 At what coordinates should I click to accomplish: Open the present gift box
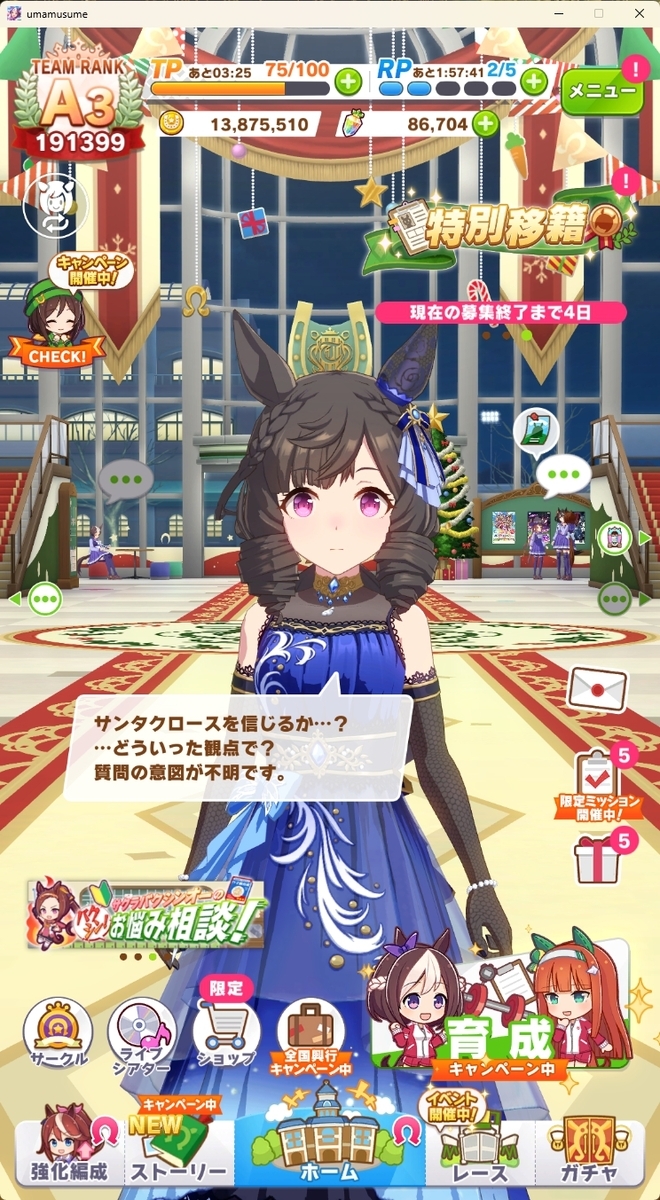click(x=598, y=860)
